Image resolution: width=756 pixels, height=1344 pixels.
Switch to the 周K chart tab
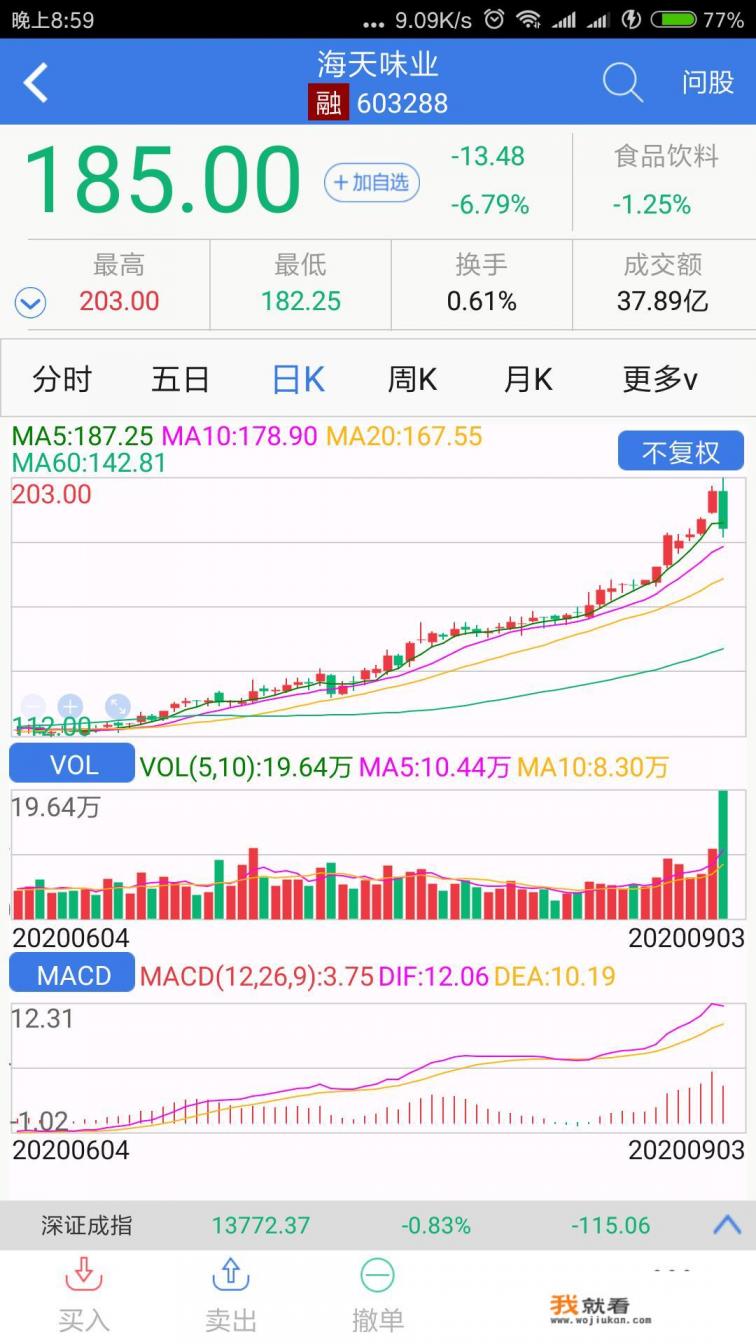tap(410, 379)
